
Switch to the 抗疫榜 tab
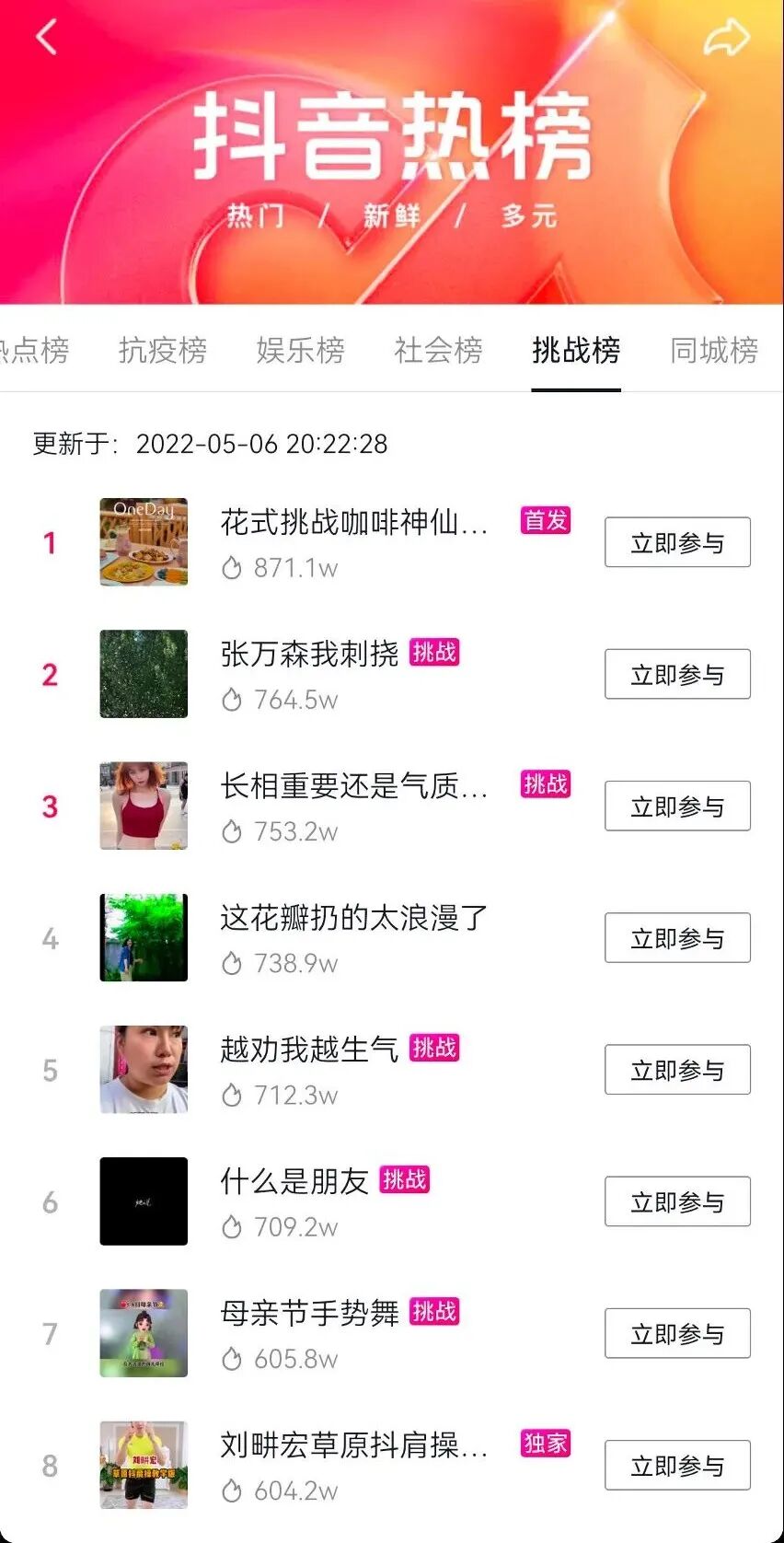coord(163,350)
